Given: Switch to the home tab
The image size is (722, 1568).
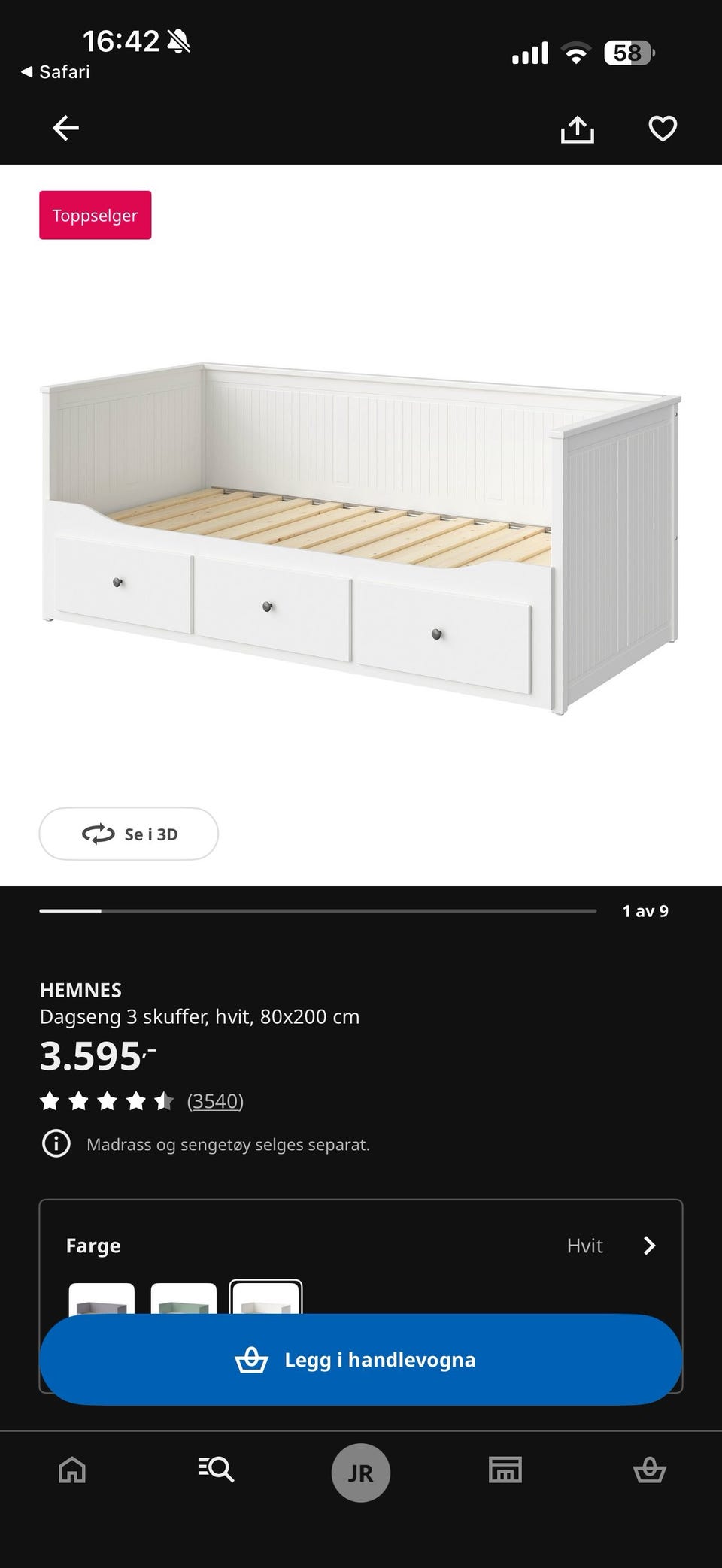Looking at the screenshot, I should pyautogui.click(x=72, y=1470).
